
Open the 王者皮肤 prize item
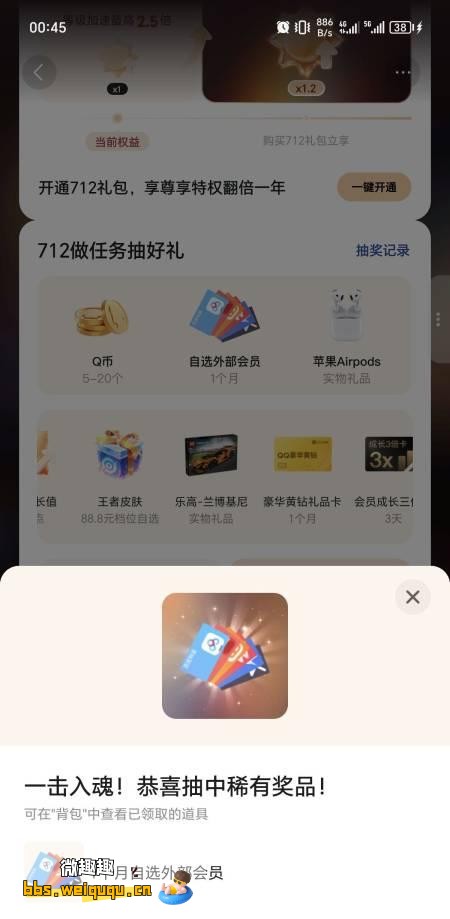120,476
